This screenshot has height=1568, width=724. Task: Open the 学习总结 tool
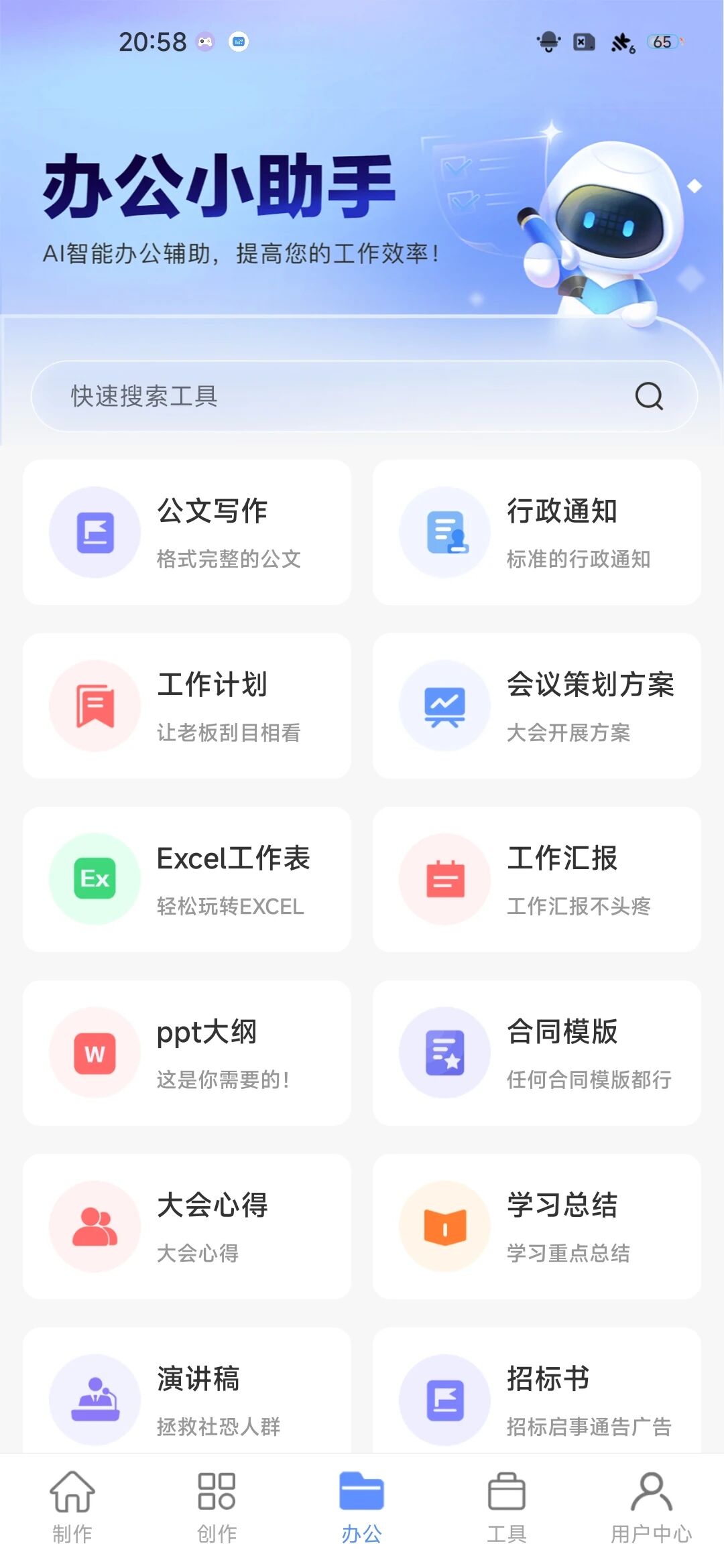537,1226
